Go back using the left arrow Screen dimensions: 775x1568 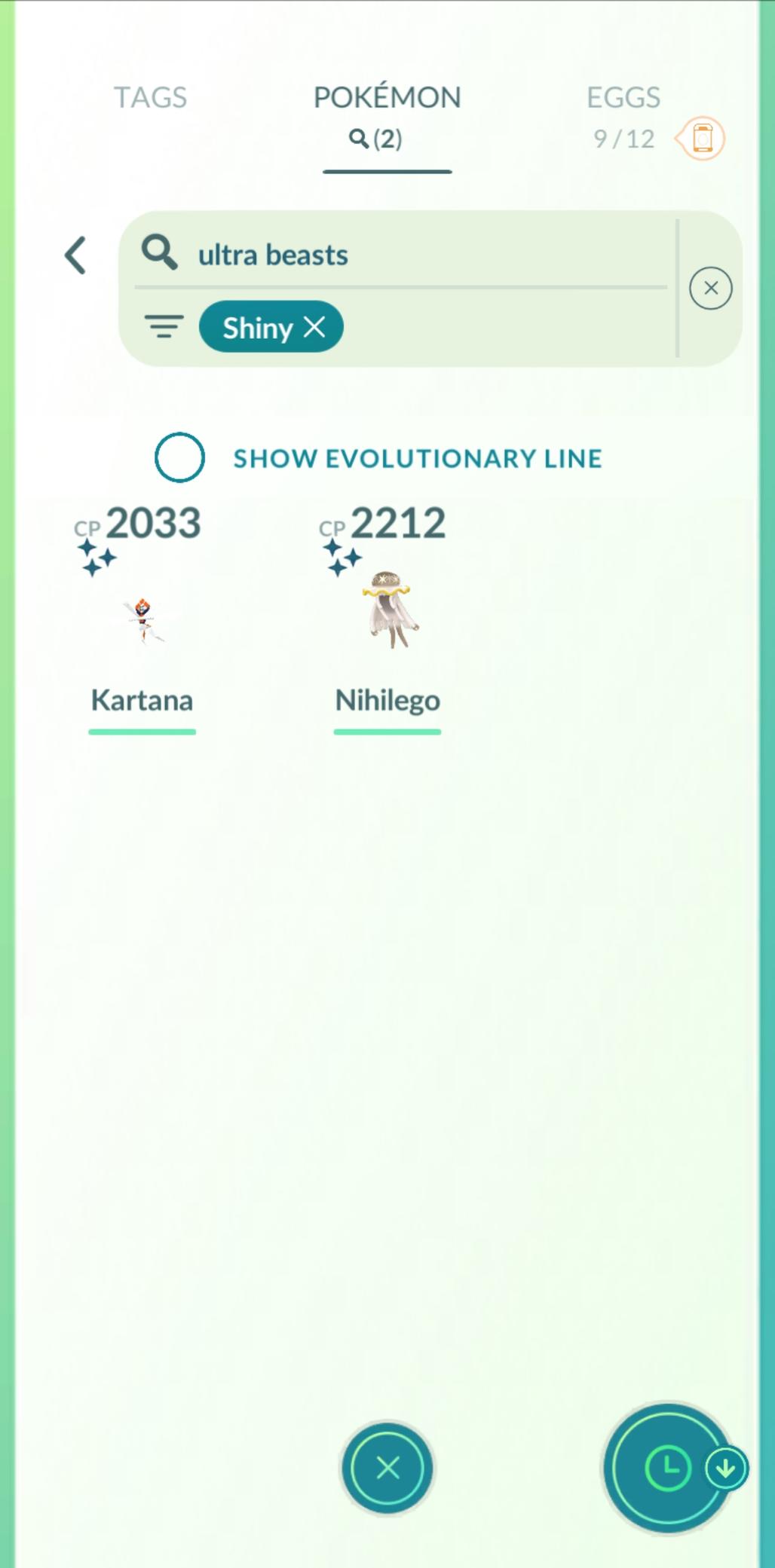pyautogui.click(x=75, y=255)
